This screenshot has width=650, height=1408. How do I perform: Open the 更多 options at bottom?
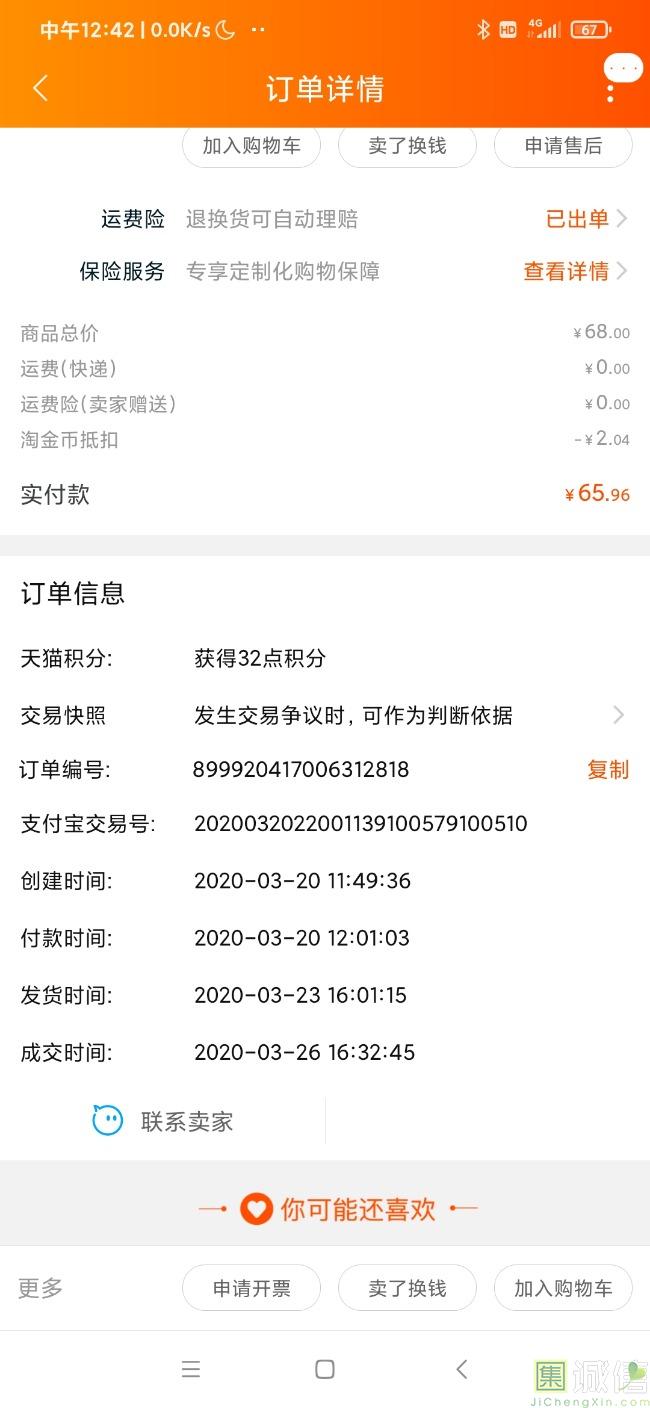[41, 1288]
